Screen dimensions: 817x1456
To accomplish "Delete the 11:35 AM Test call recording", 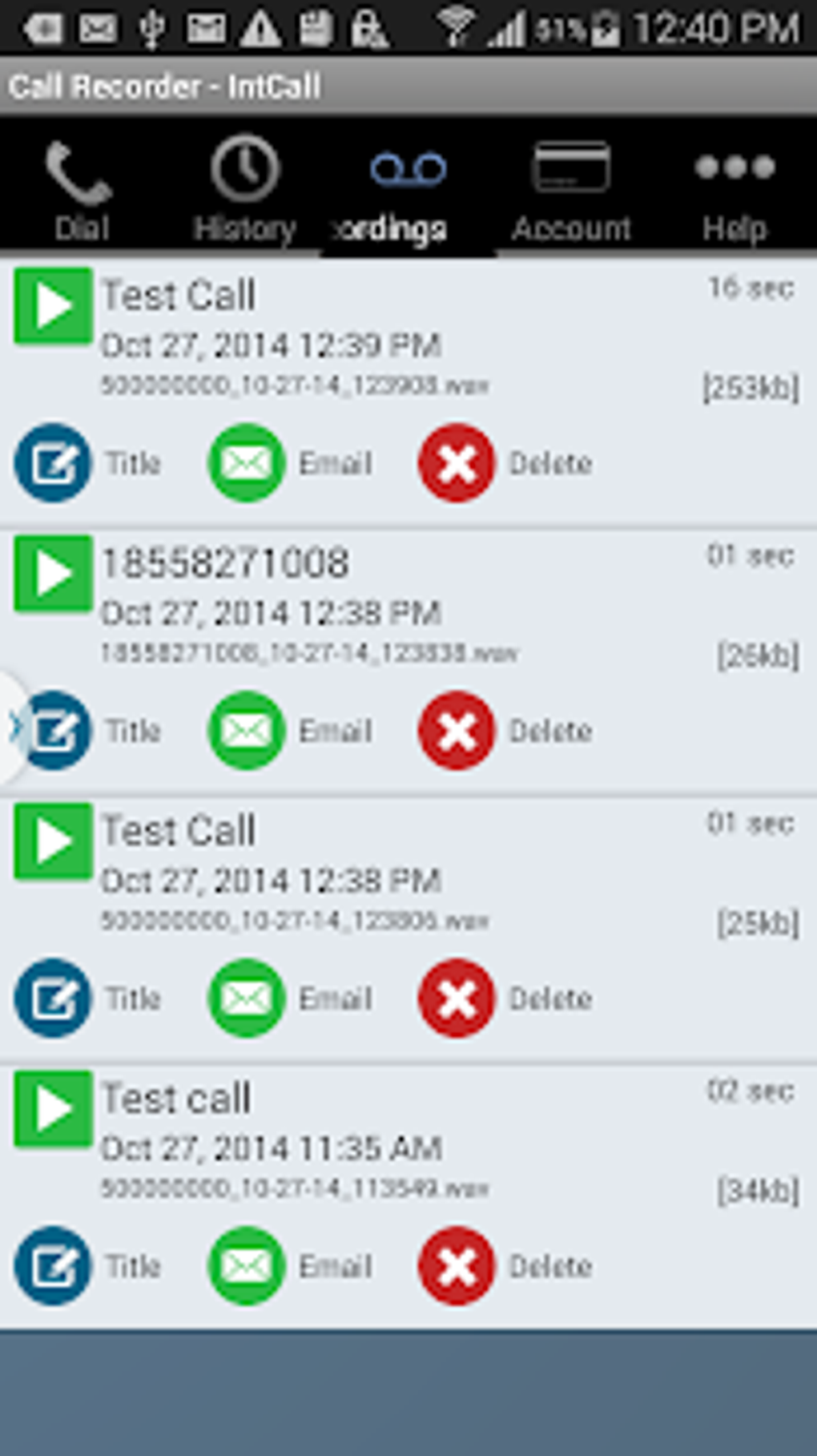I will point(457,1266).
